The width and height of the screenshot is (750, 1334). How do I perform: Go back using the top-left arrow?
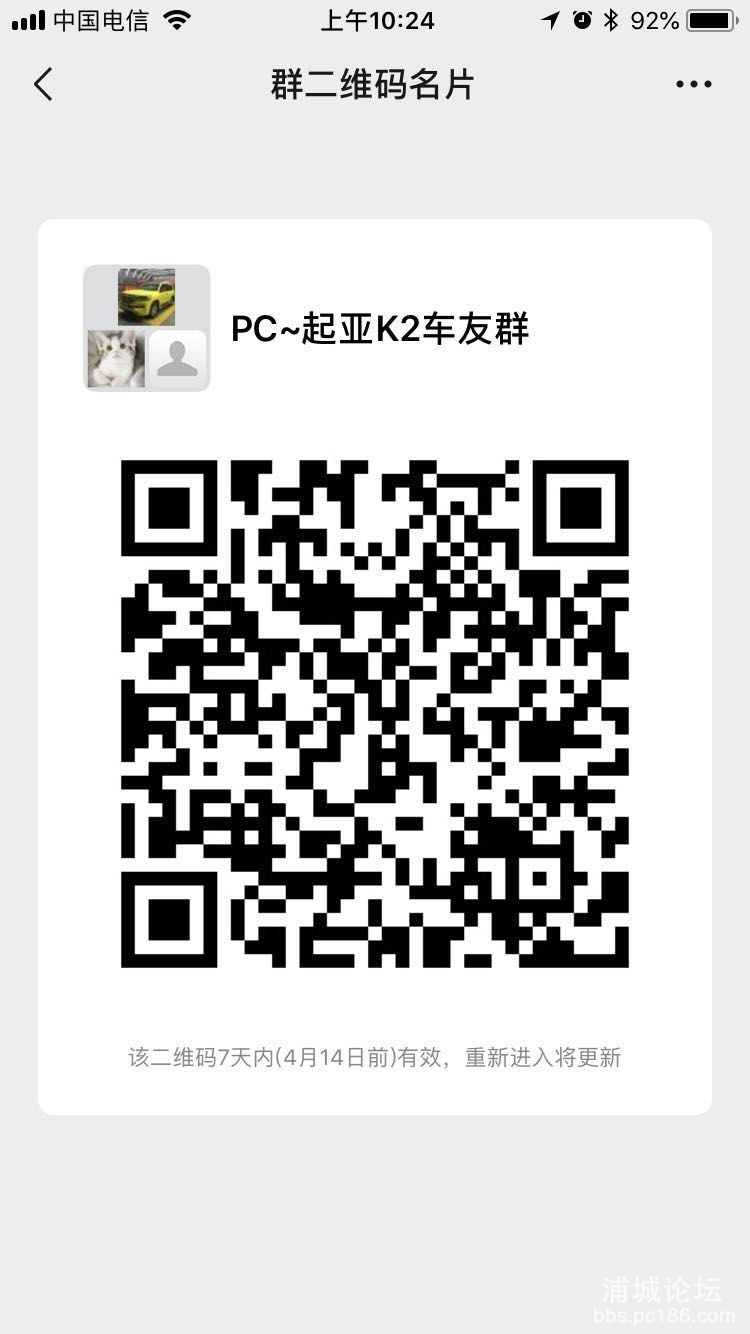pyautogui.click(x=43, y=85)
